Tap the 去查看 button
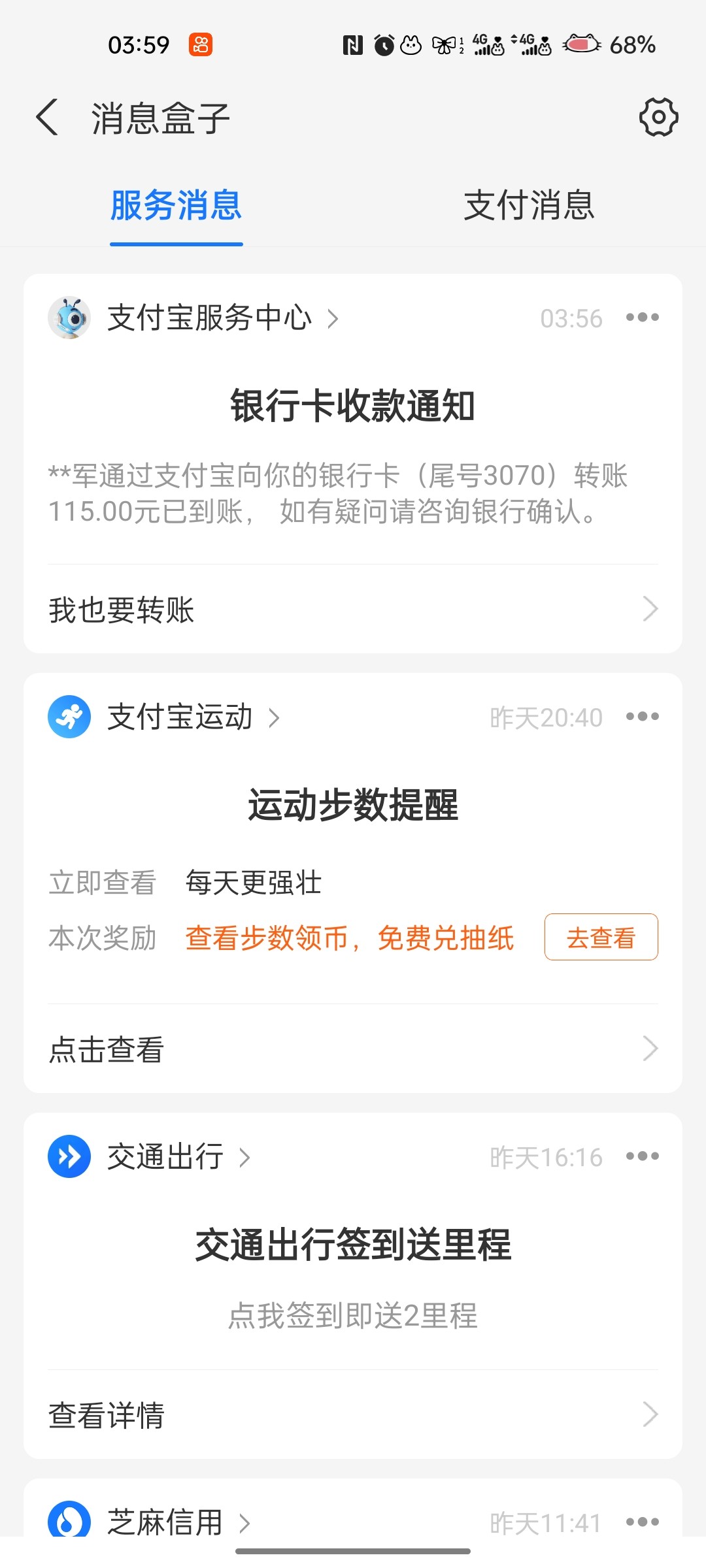This screenshot has width=706, height=1568. tap(601, 938)
